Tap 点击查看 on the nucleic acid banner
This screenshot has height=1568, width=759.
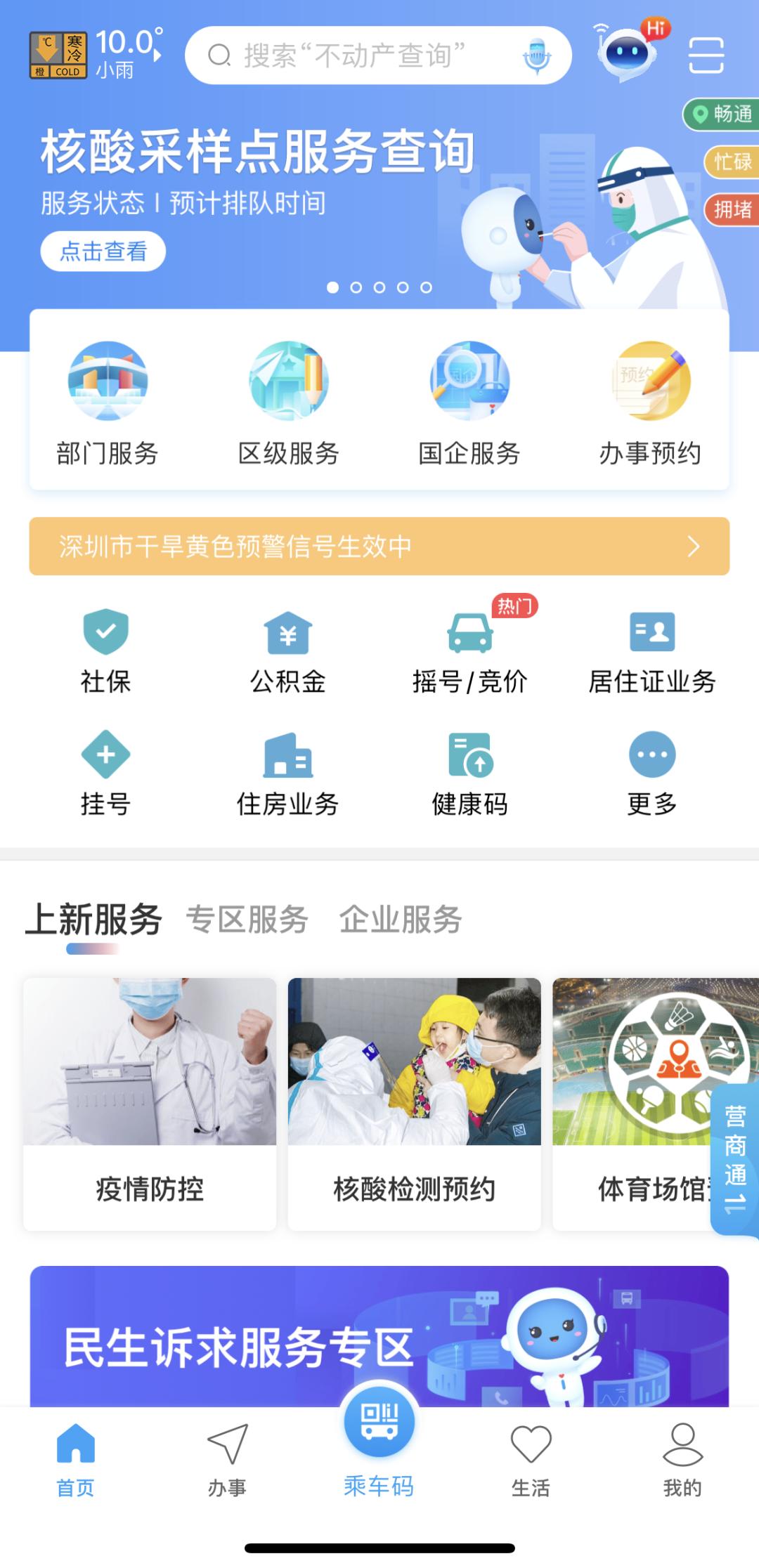coord(103,251)
